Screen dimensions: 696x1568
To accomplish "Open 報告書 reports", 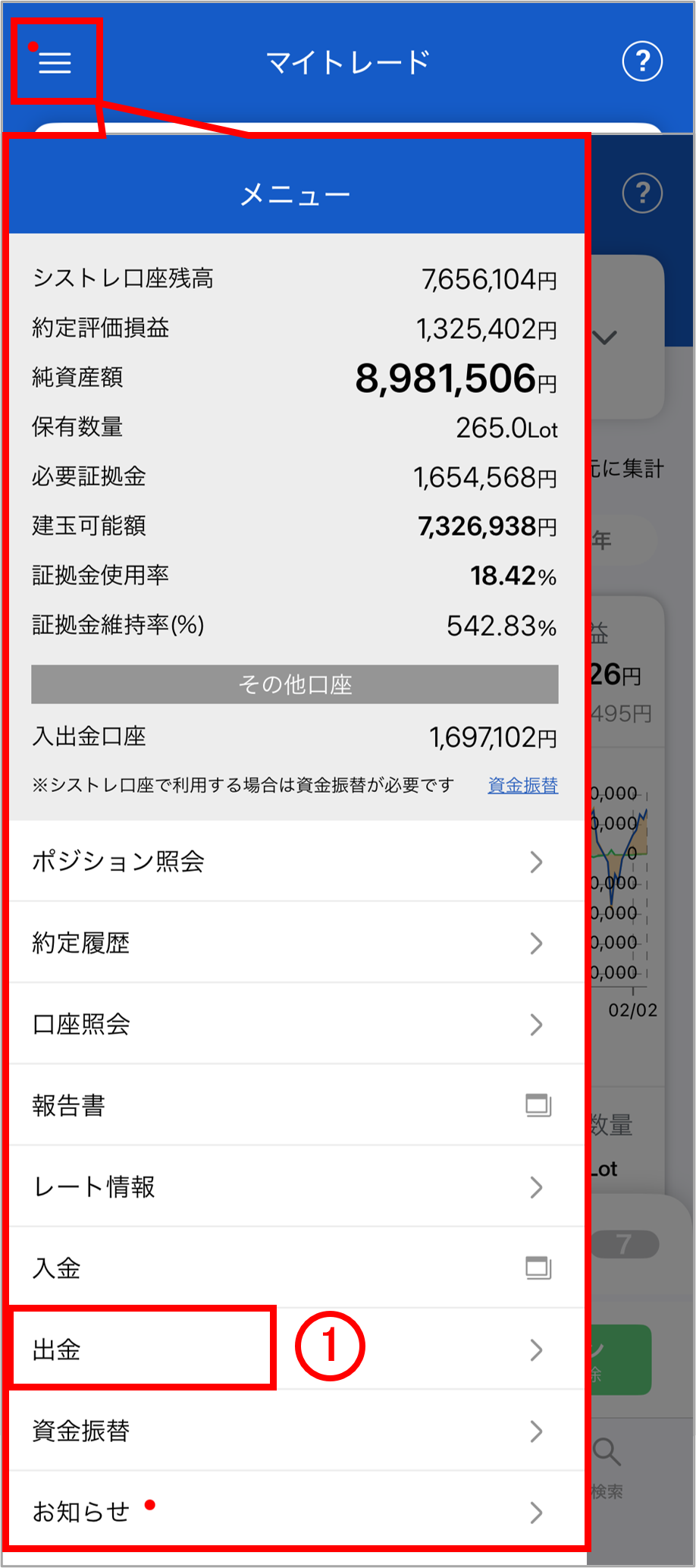I will (x=296, y=1105).
